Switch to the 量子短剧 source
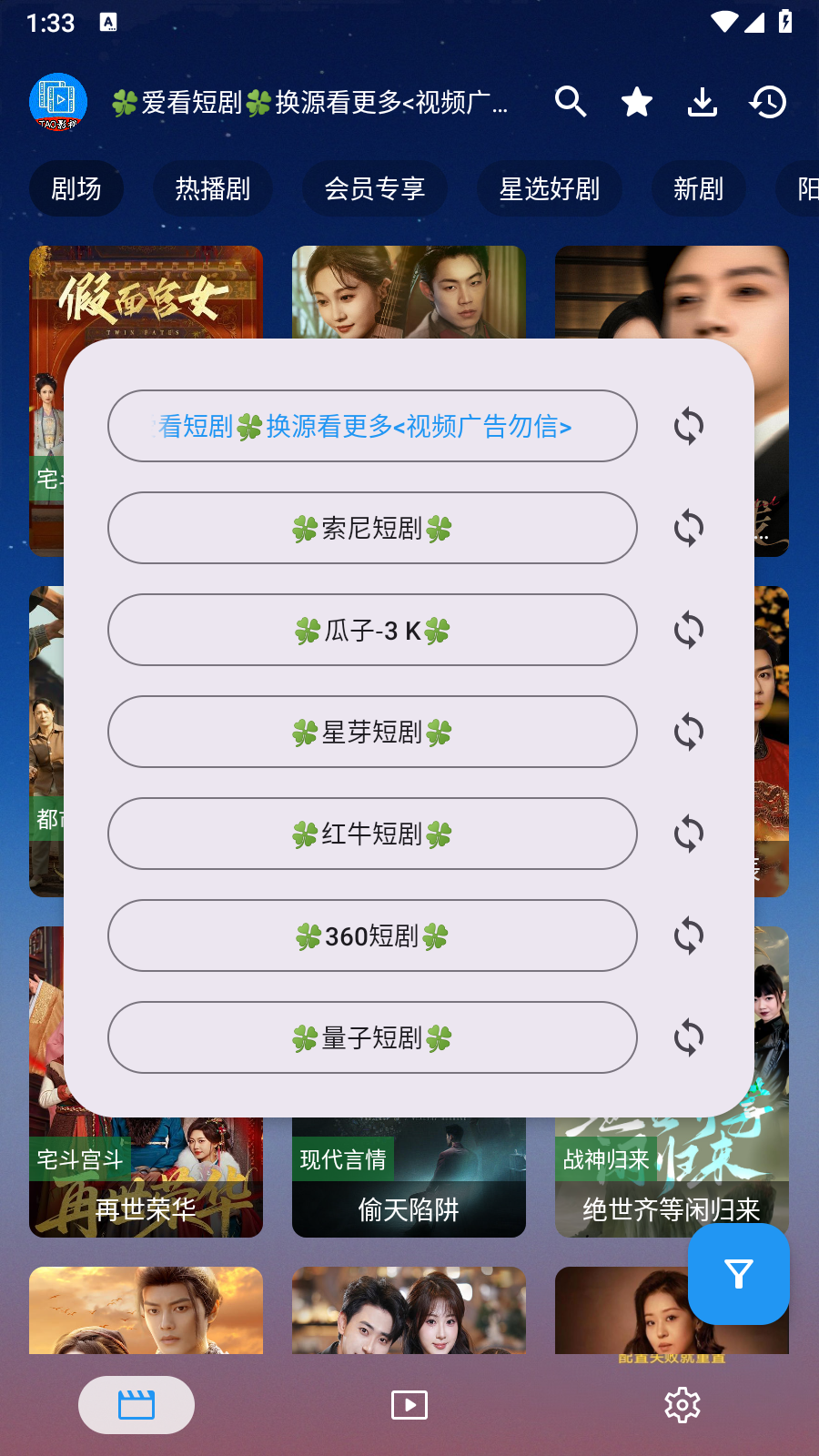The width and height of the screenshot is (819, 1456). click(x=372, y=1037)
